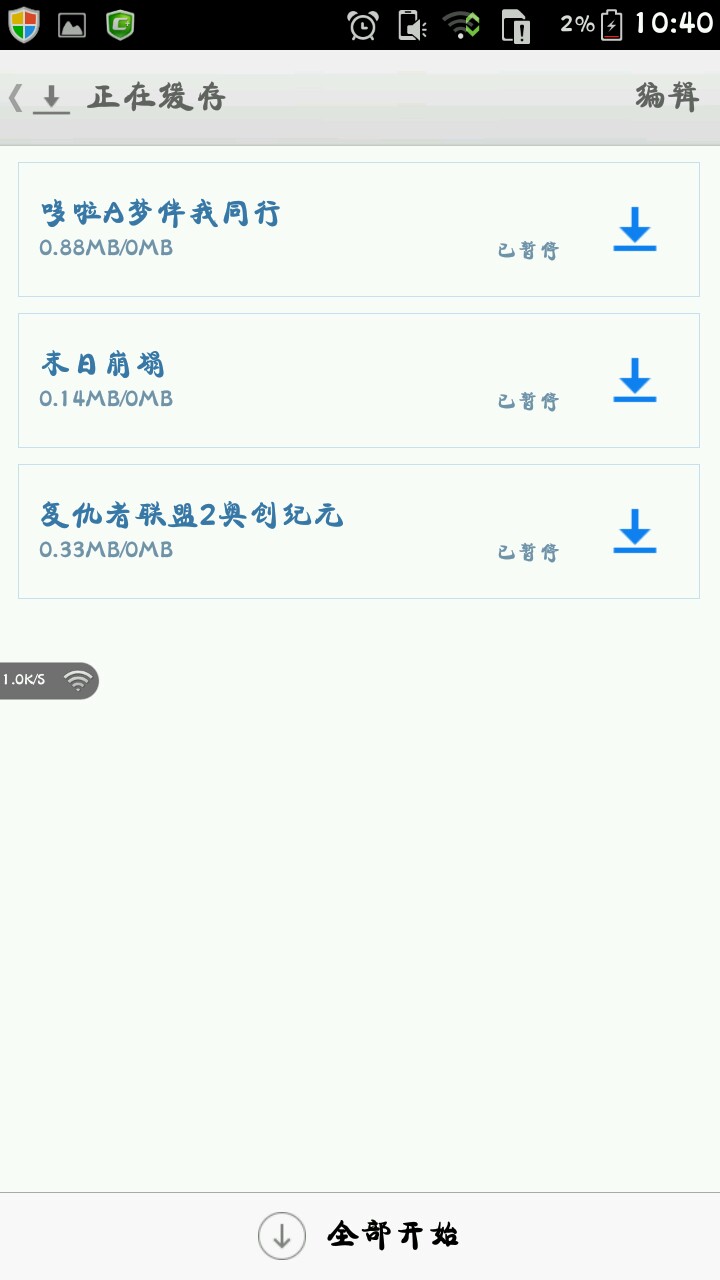Image resolution: width=720 pixels, height=1280 pixels.
Task: Tap 编辑 to edit the download list
Action: 667,97
